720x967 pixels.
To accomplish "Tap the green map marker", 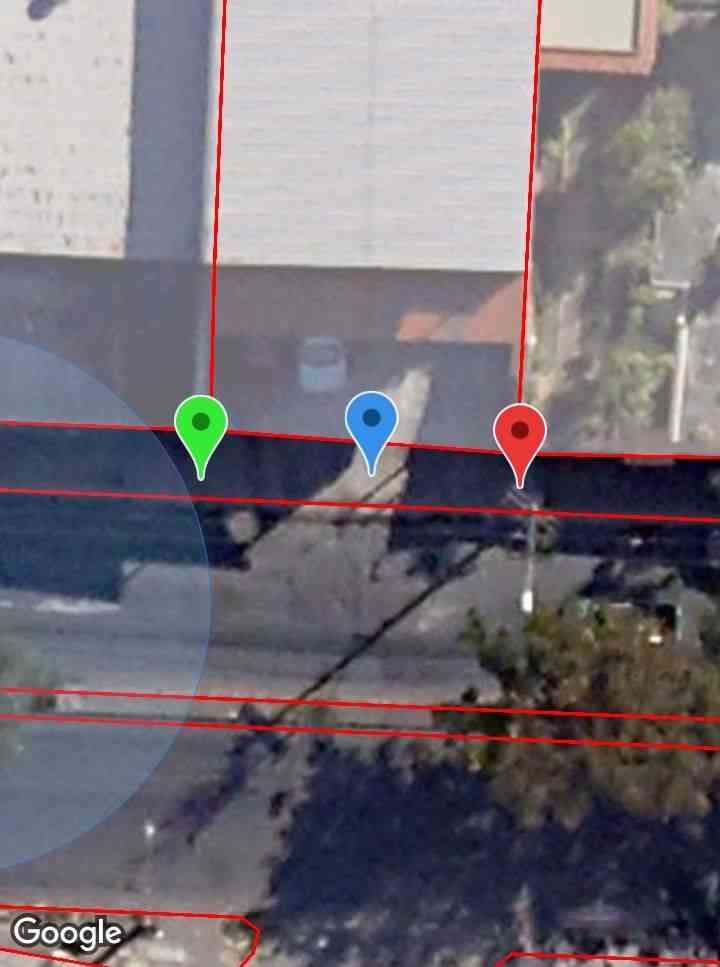I will point(201,426).
